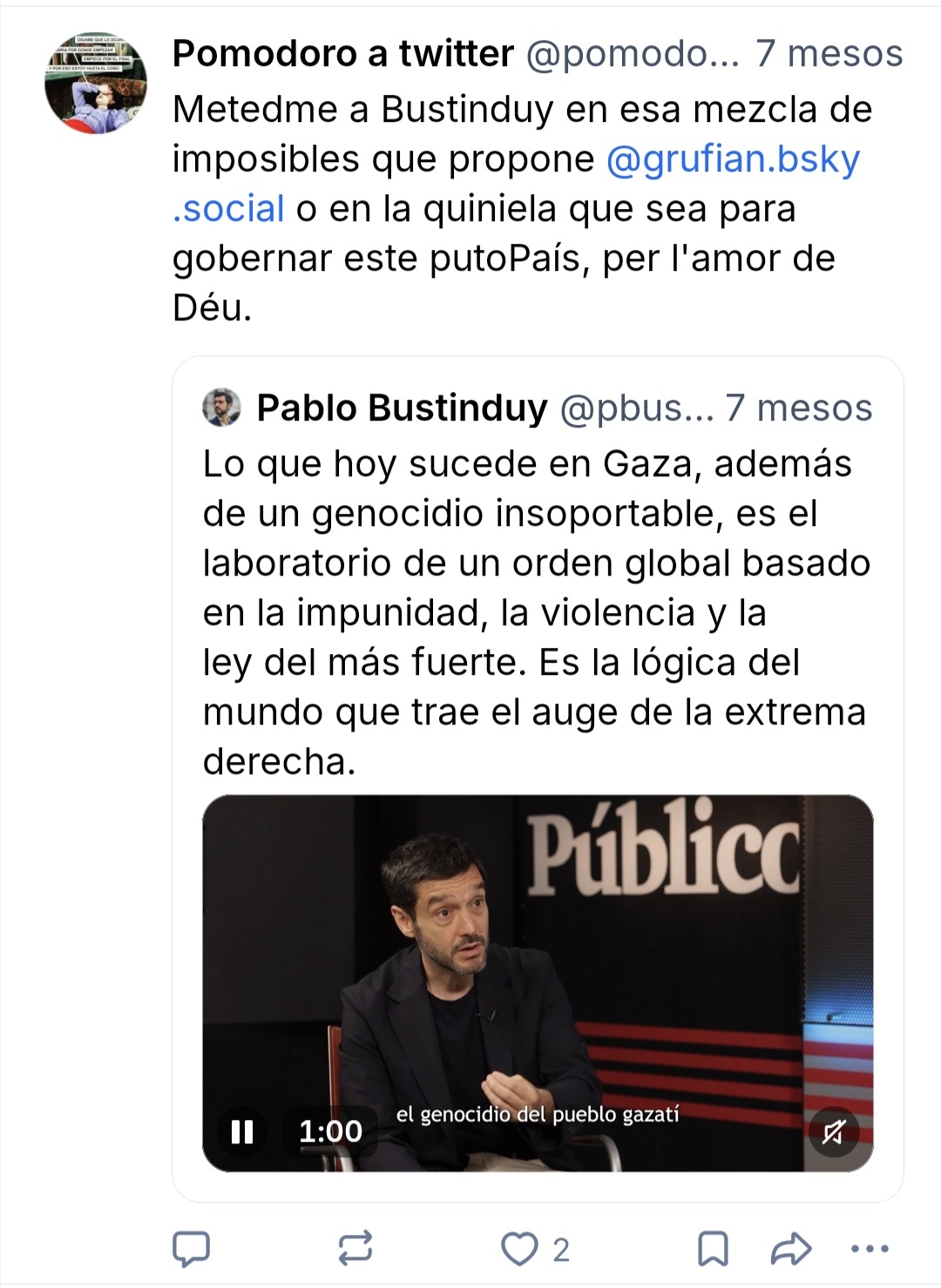
Task: Reply to Pomodoro a twitter's post
Action: tap(191, 1249)
